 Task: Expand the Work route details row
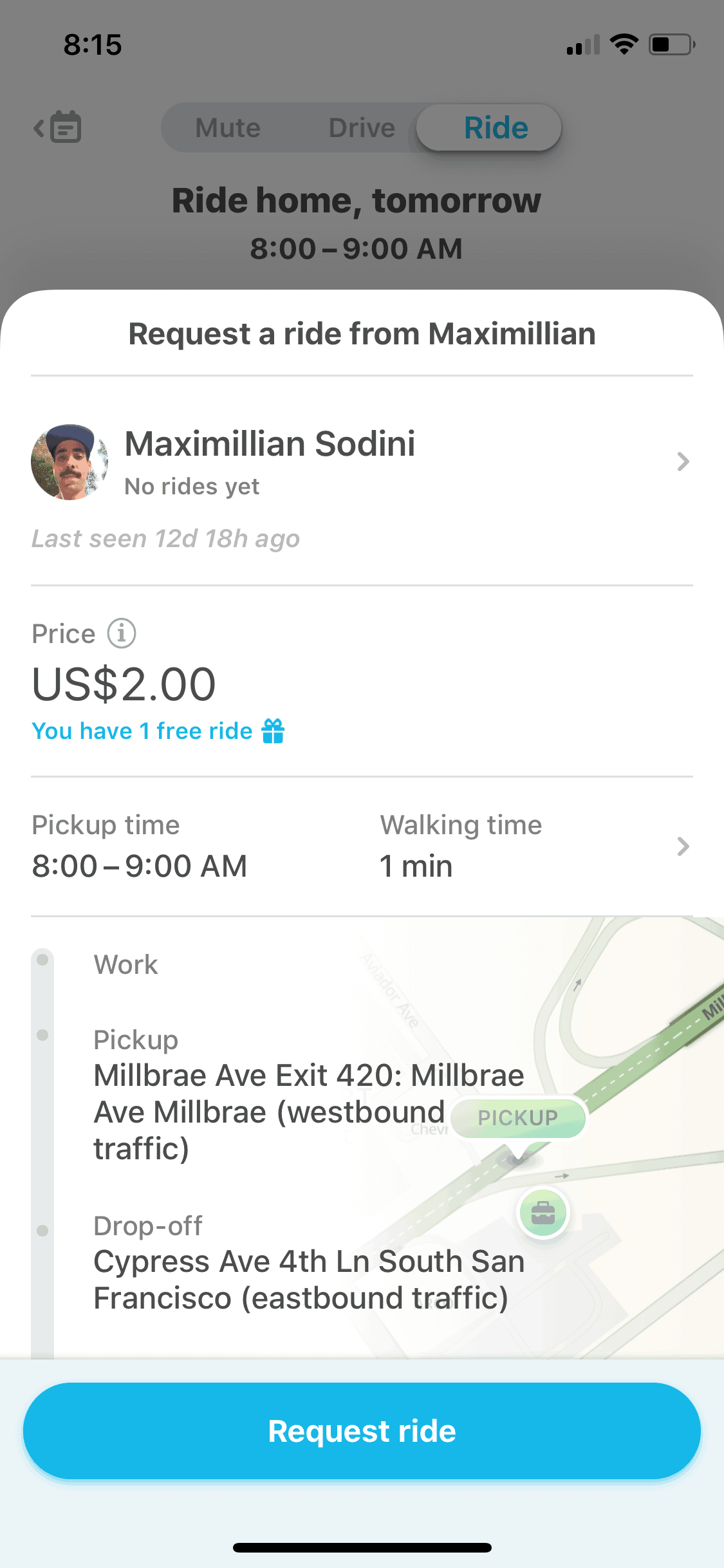click(125, 964)
